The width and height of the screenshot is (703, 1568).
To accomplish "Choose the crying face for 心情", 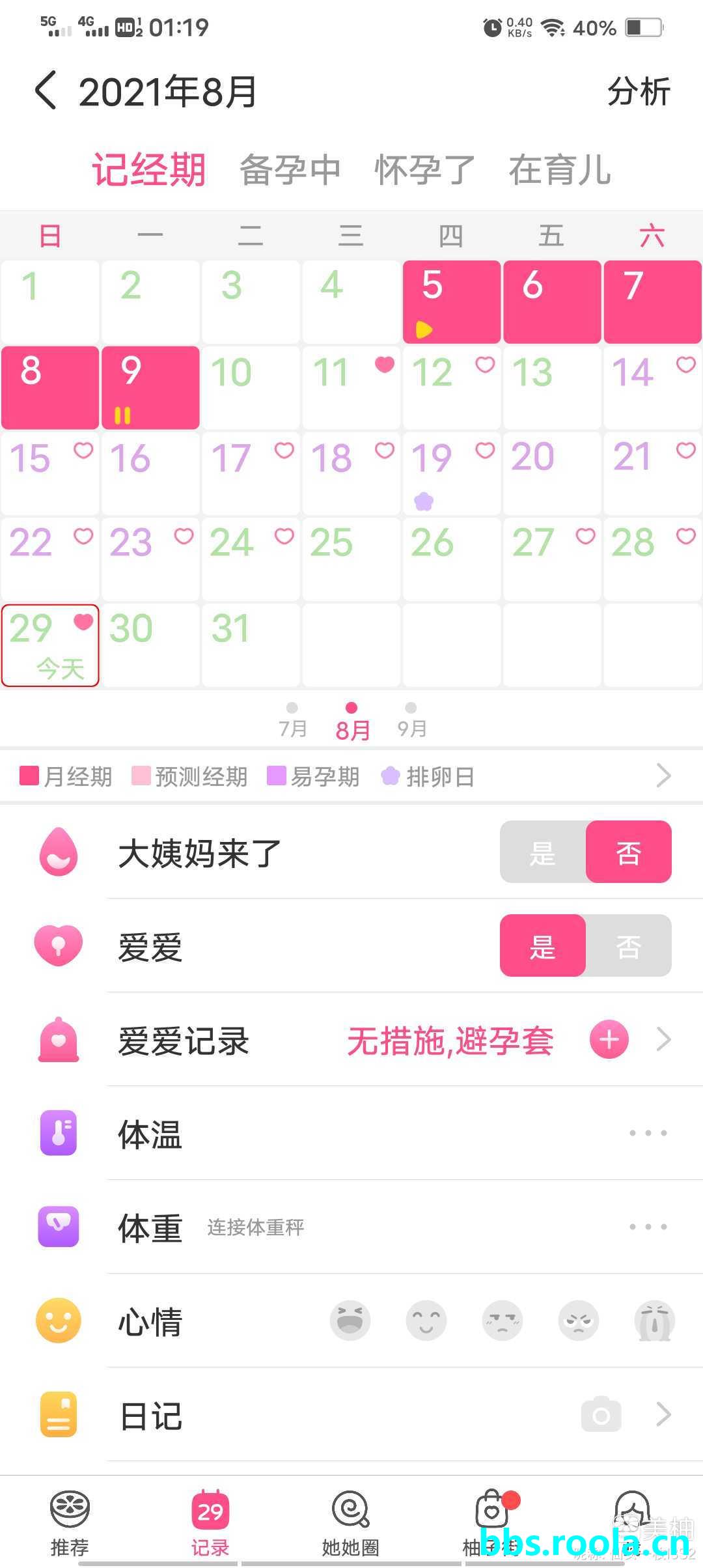I will pyautogui.click(x=654, y=1321).
